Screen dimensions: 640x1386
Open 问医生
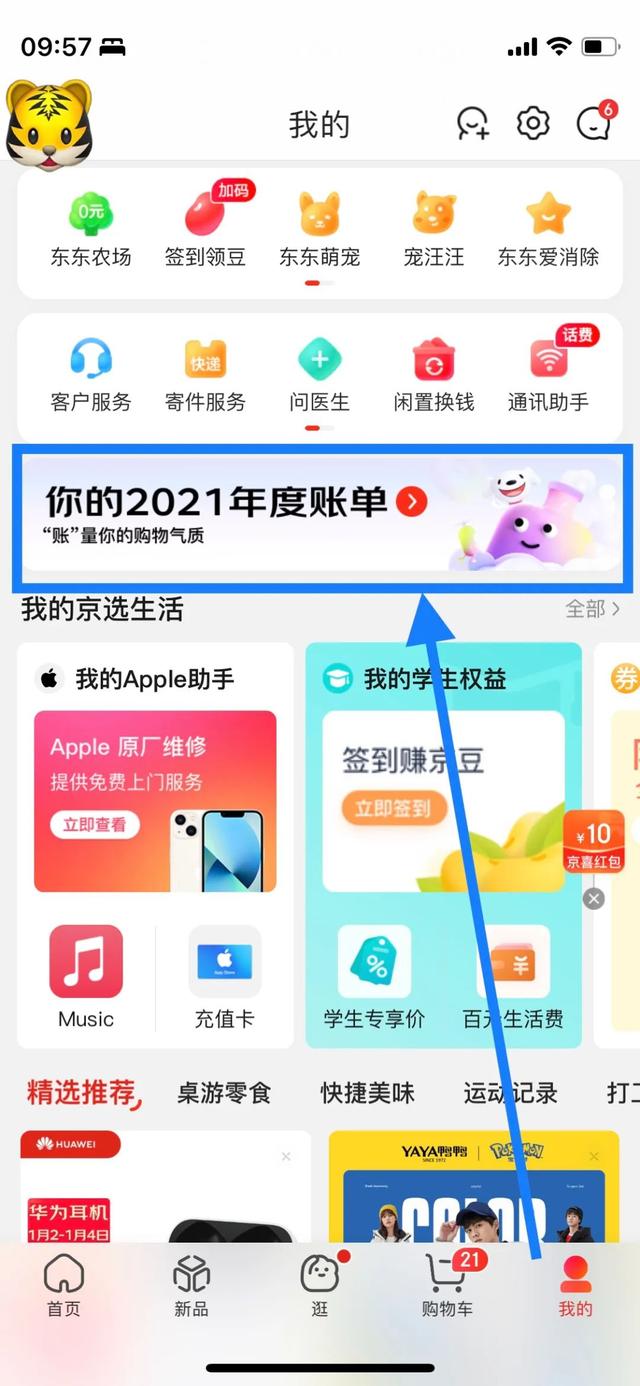(319, 375)
